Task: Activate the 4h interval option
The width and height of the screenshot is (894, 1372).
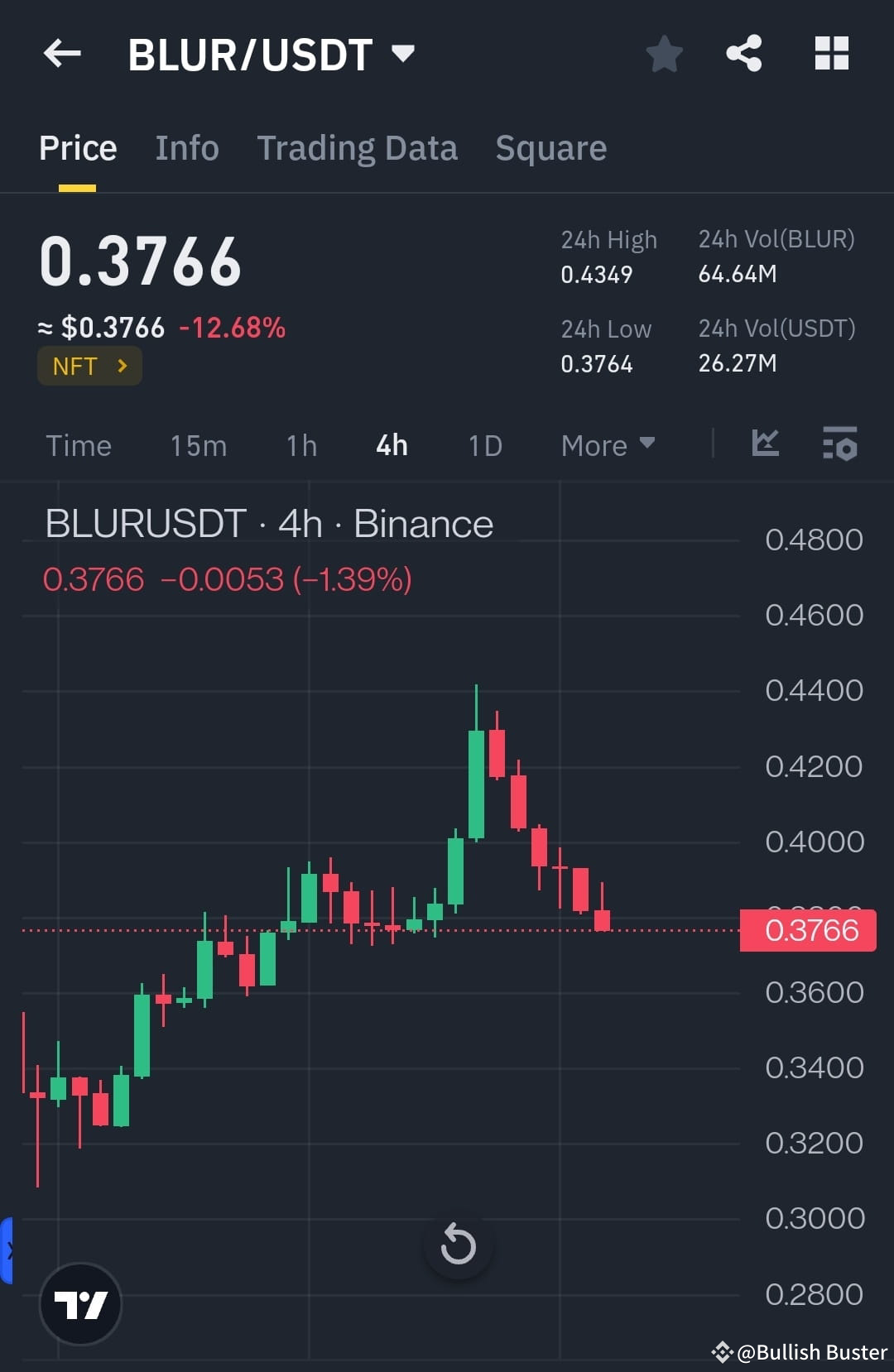Action: [391, 445]
